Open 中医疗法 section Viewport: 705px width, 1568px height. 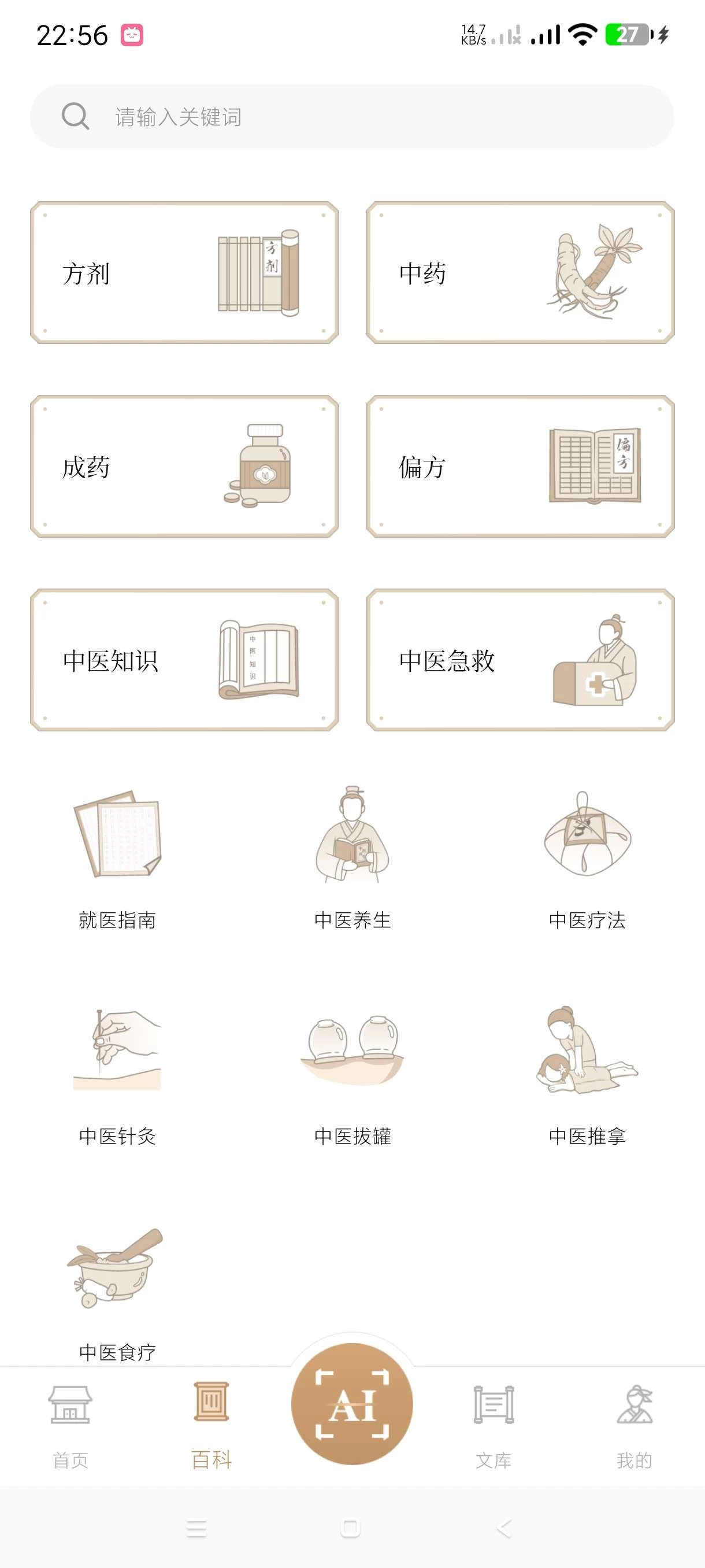point(587,858)
